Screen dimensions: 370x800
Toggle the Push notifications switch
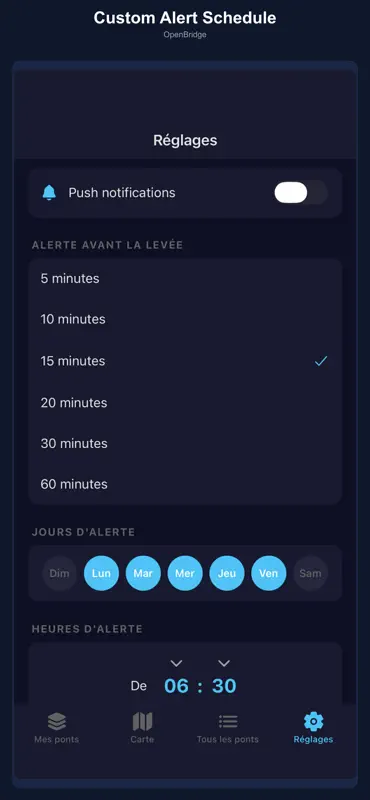click(301, 193)
